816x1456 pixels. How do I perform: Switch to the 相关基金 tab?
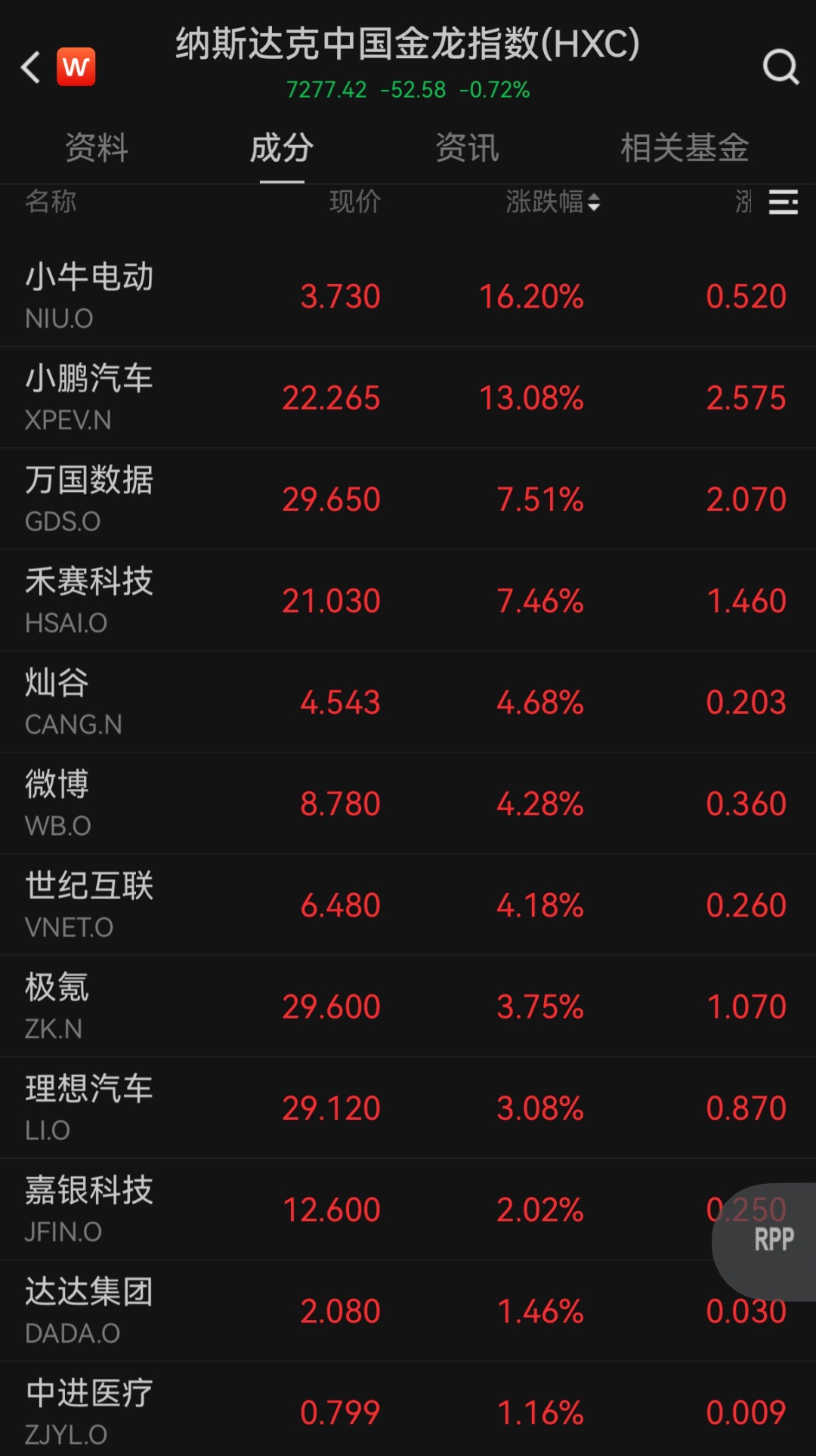tap(684, 147)
